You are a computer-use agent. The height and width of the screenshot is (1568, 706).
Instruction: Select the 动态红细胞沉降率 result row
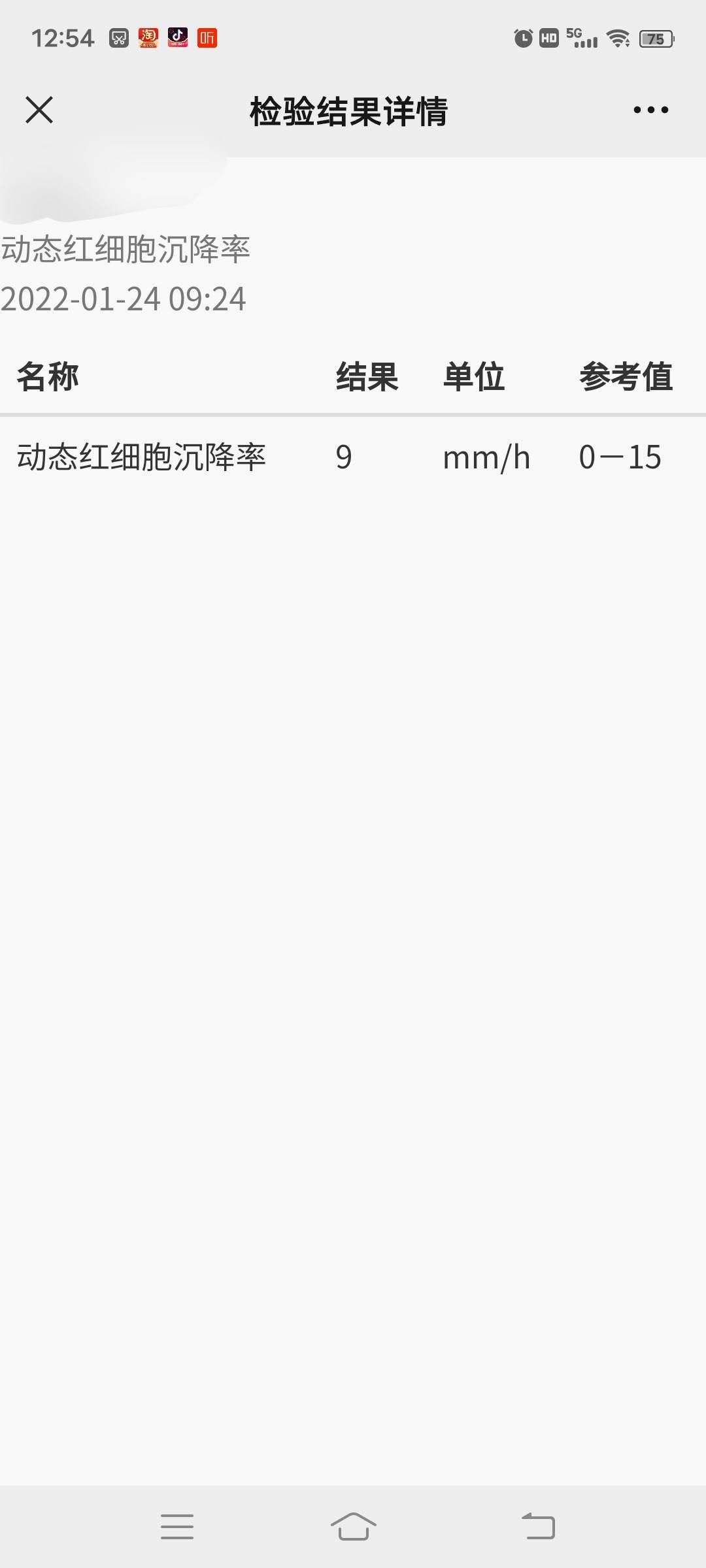pyautogui.click(x=144, y=457)
